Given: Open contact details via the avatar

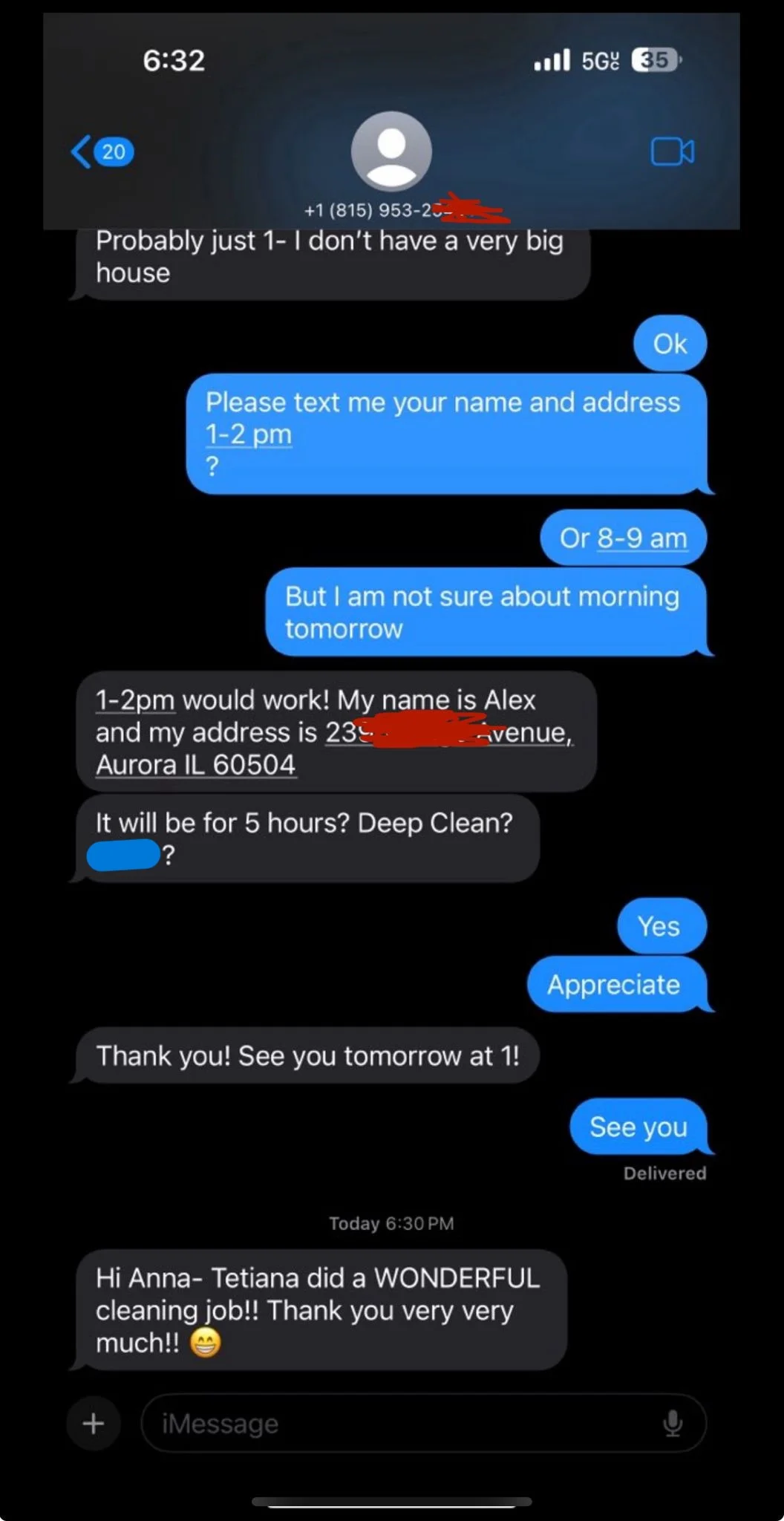Looking at the screenshot, I should tap(391, 152).
